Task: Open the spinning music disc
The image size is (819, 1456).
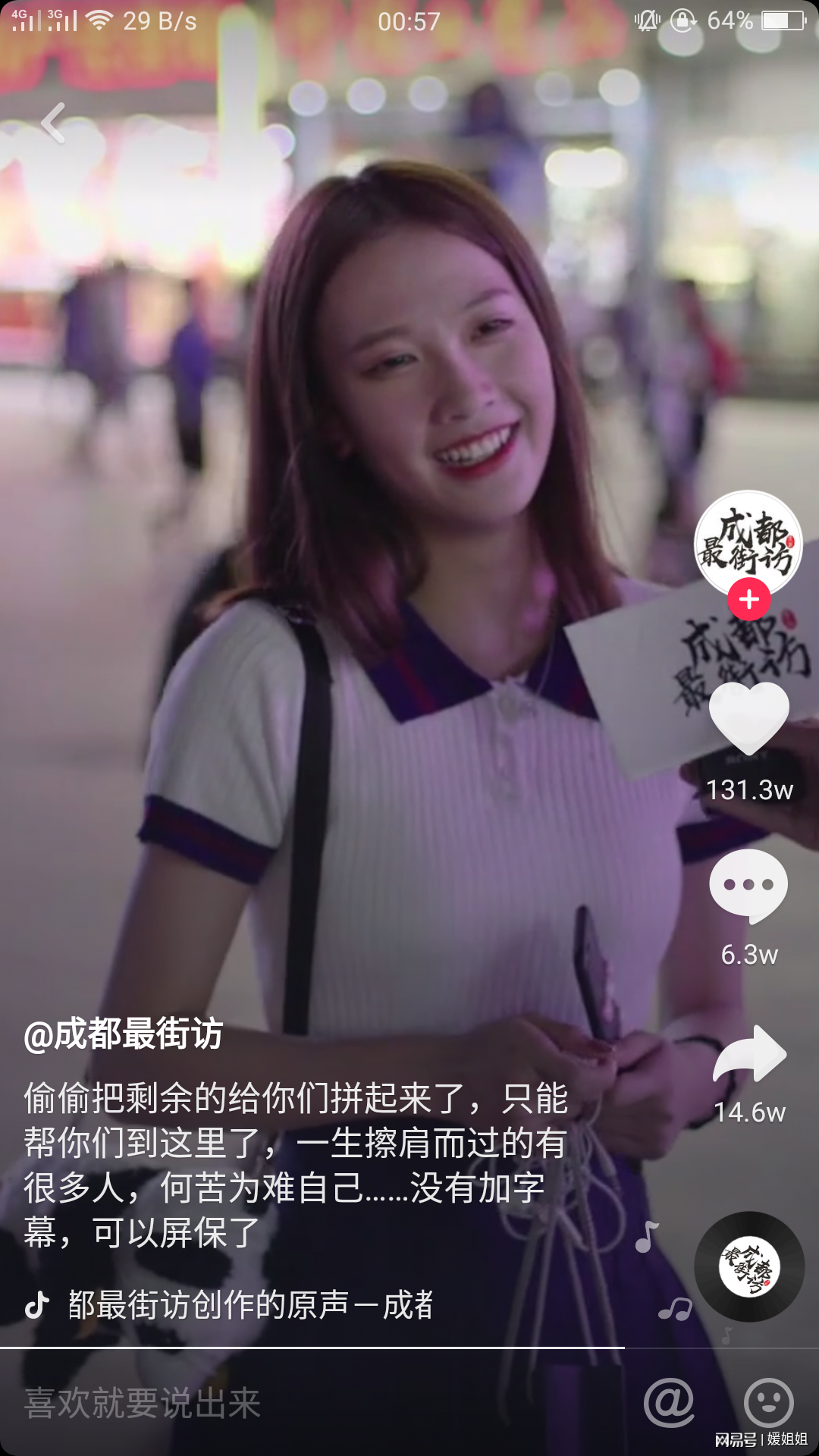Action: coord(748,1267)
